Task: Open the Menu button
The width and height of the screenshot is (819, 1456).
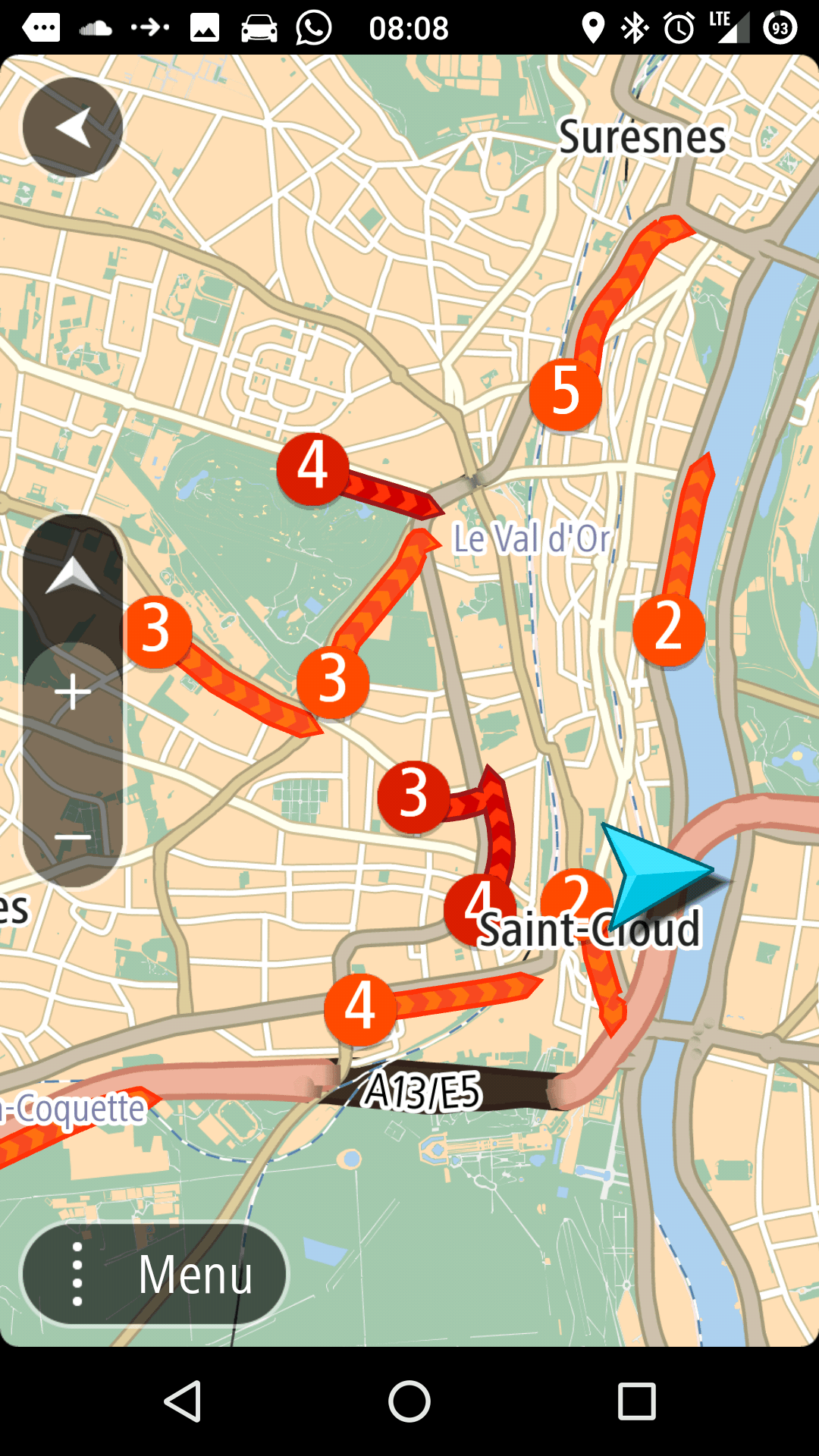Action: point(155,1274)
